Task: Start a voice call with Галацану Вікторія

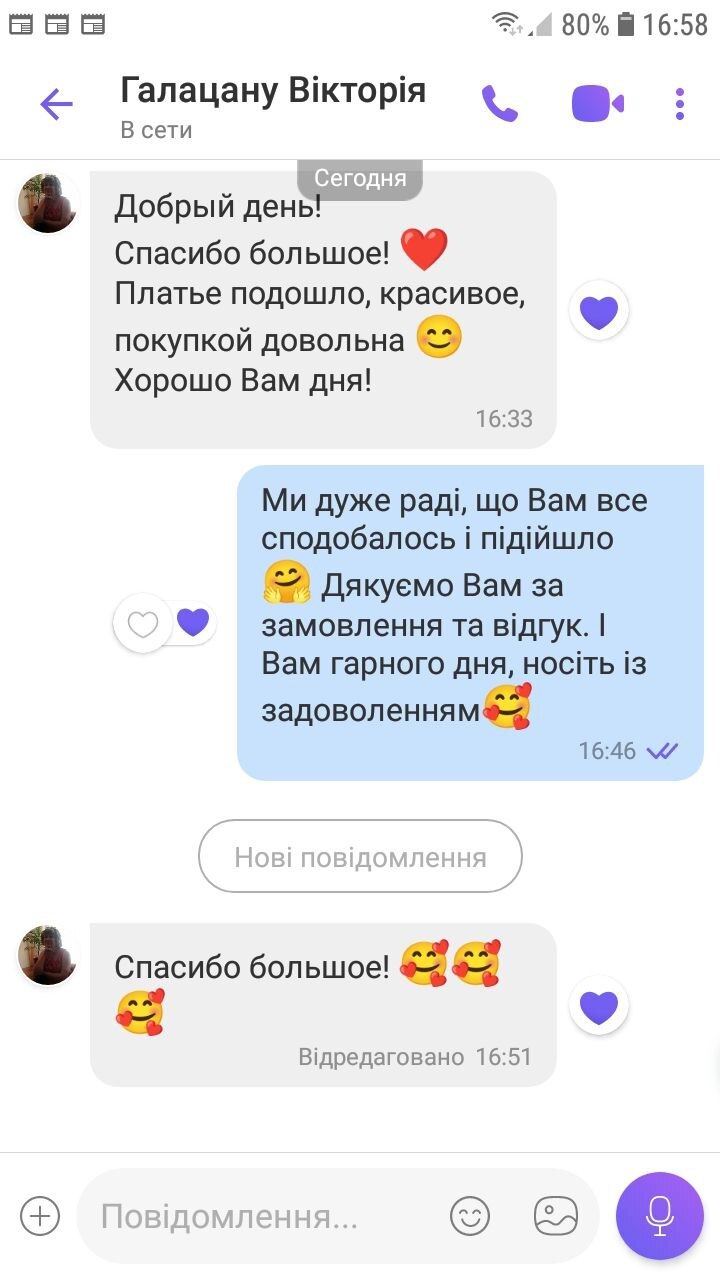Action: (499, 104)
